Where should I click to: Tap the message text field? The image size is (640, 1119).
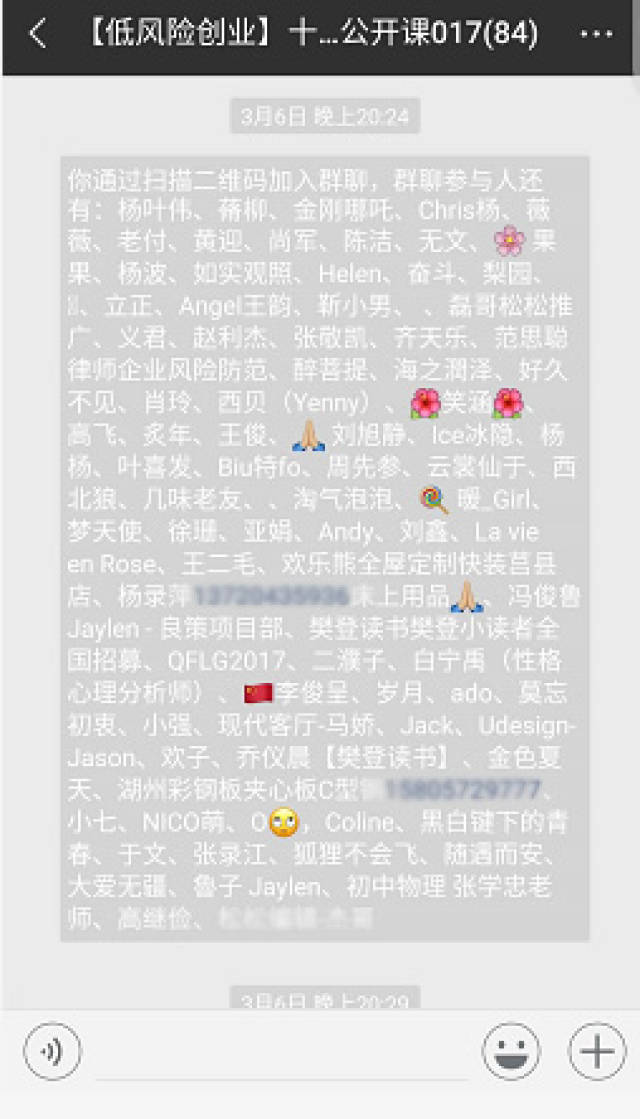(282, 1055)
